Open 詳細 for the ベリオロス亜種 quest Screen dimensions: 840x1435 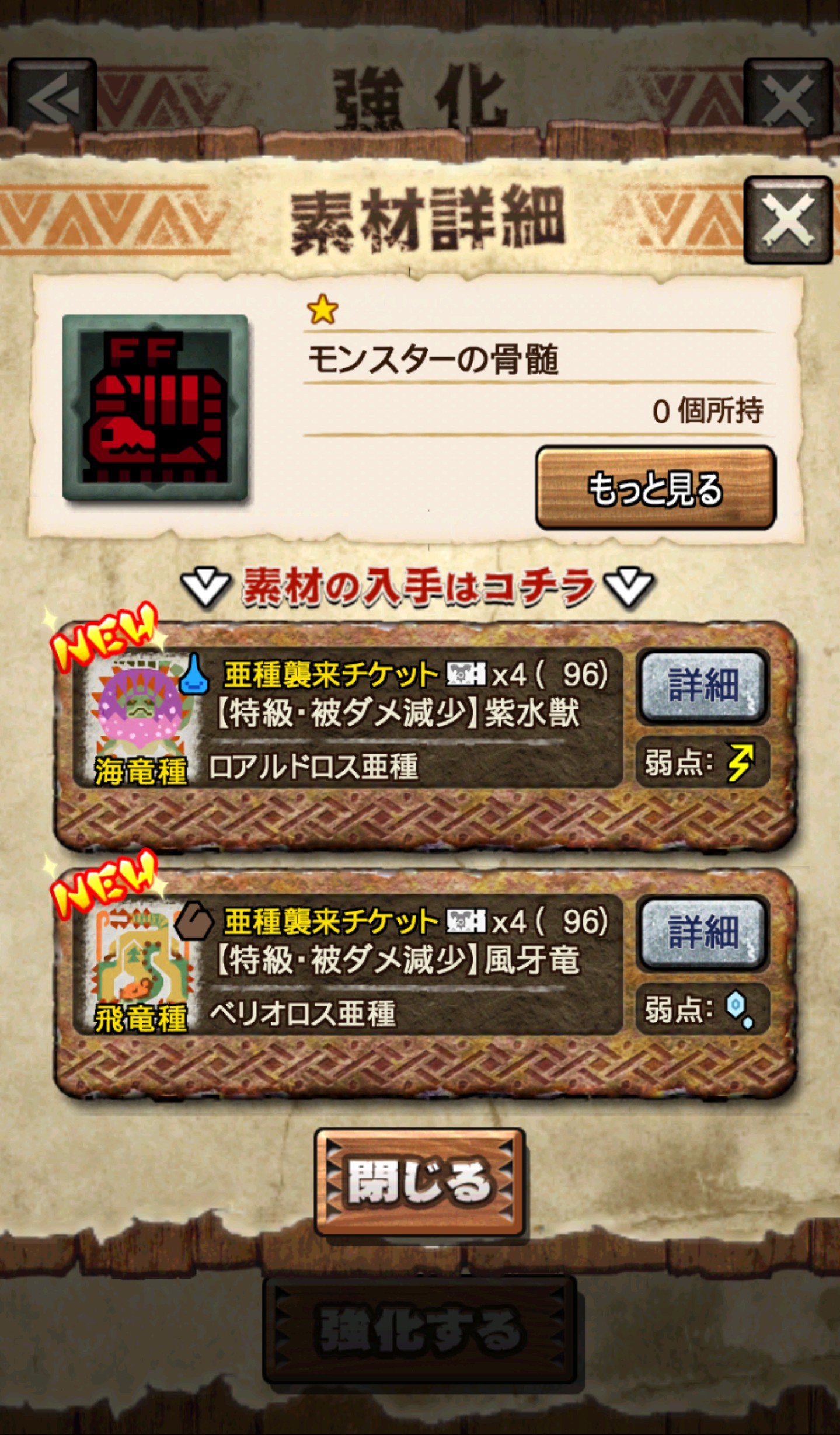702,932
